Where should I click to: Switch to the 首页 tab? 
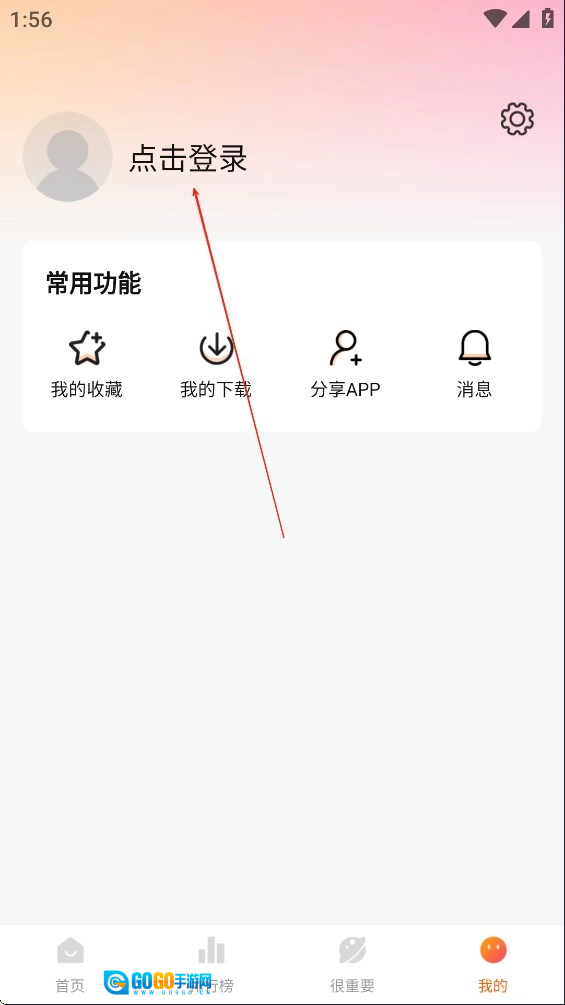(70, 965)
